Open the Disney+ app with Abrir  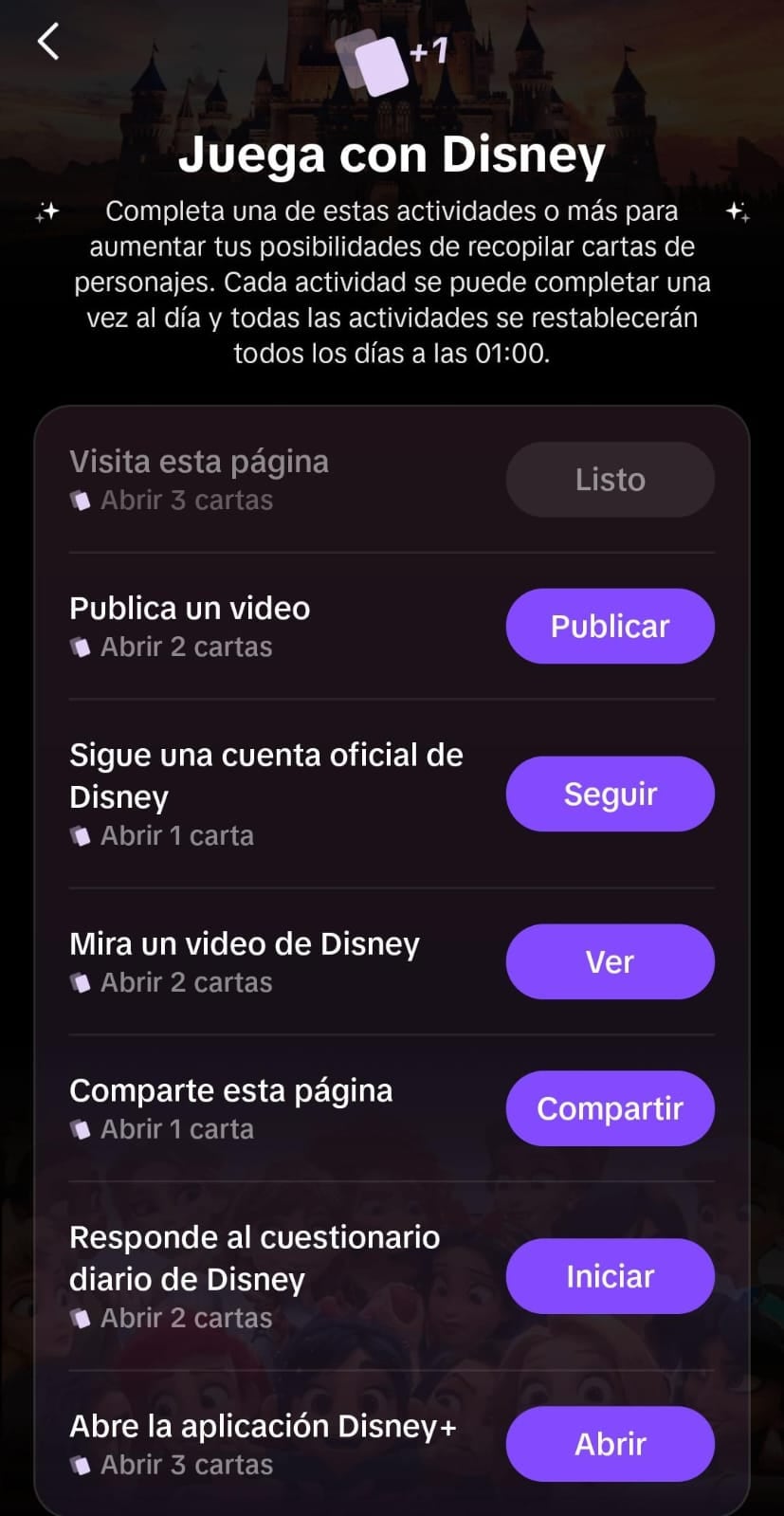coord(610,1444)
